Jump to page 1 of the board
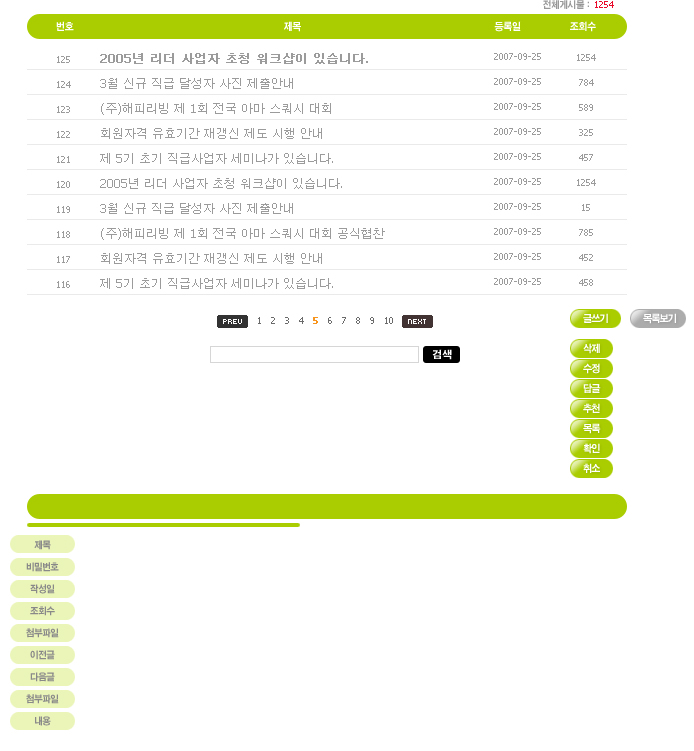This screenshot has width=694, height=751. [259, 321]
